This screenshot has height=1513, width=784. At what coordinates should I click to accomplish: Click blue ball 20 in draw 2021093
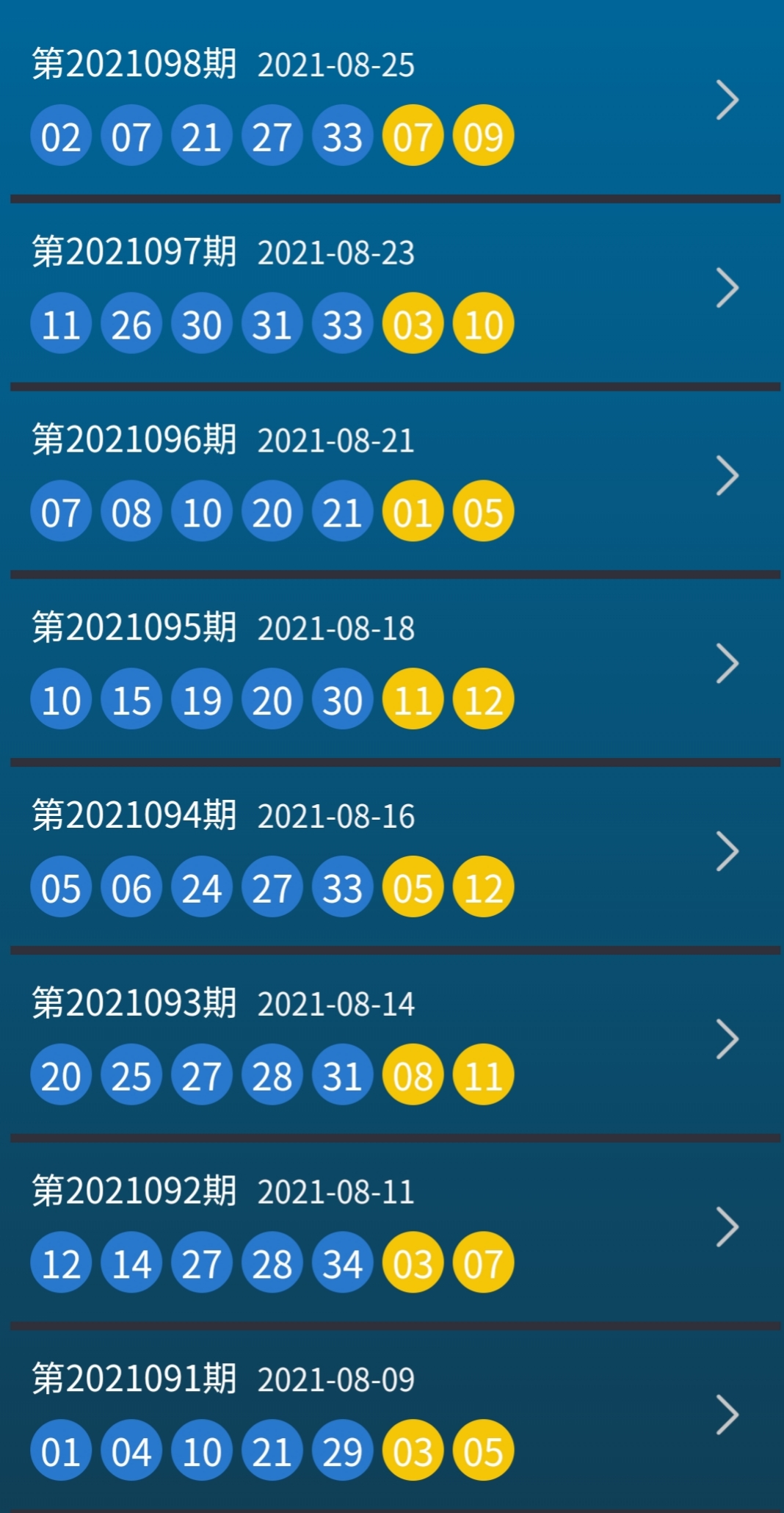click(62, 1075)
